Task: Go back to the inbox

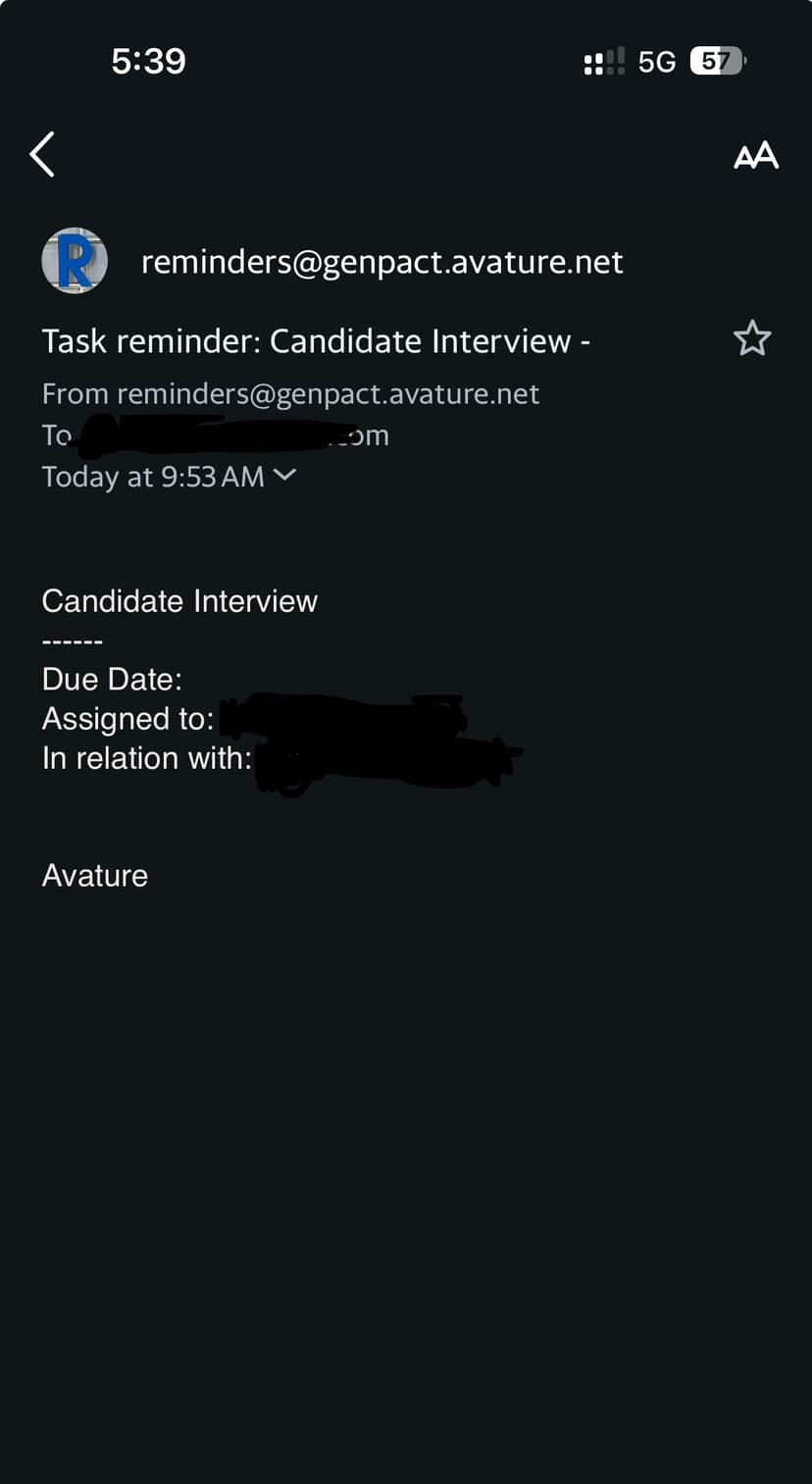Action: (x=42, y=155)
